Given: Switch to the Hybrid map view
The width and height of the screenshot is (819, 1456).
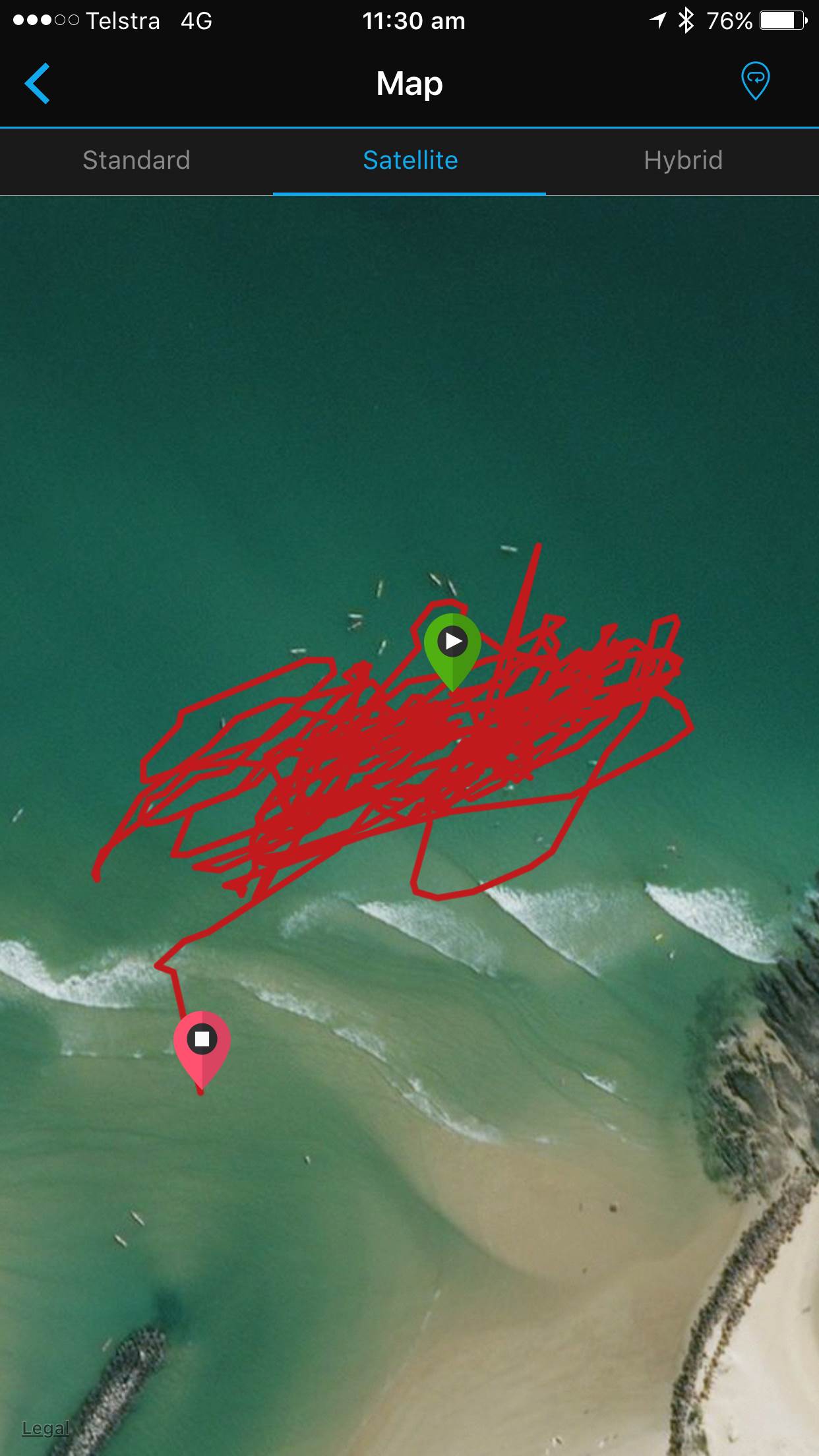Looking at the screenshot, I should coord(682,160).
